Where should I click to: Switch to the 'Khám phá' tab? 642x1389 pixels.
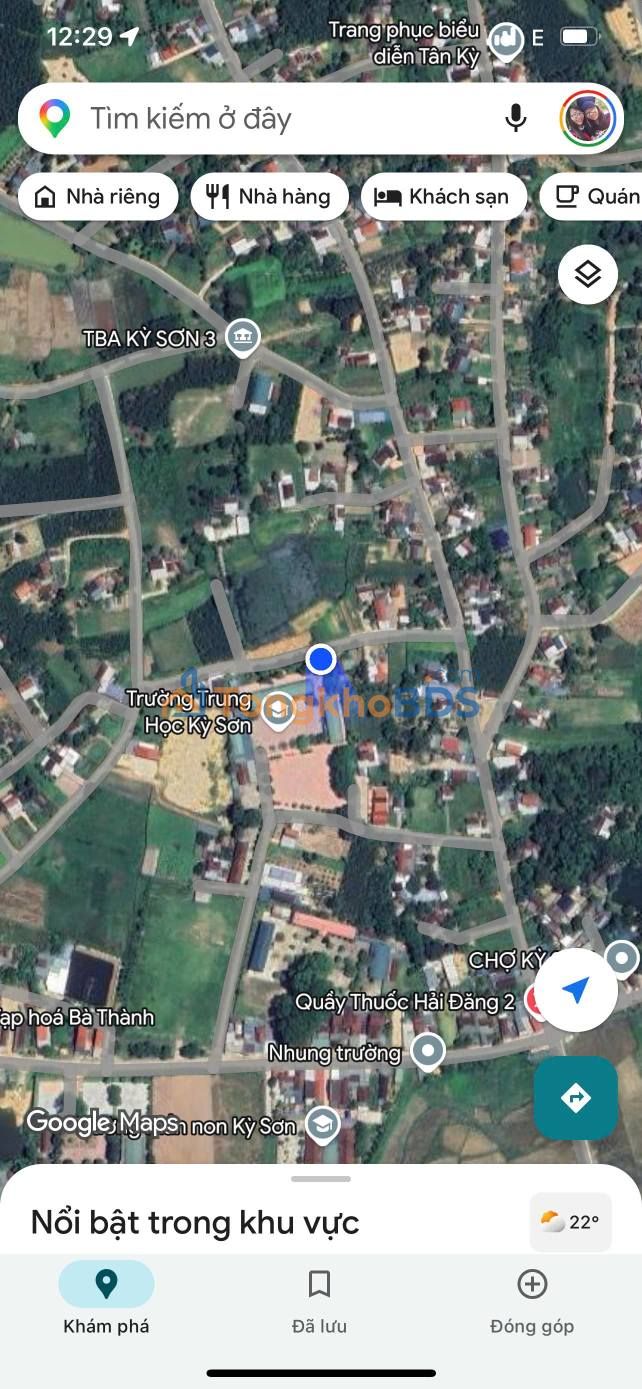[x=106, y=1298]
